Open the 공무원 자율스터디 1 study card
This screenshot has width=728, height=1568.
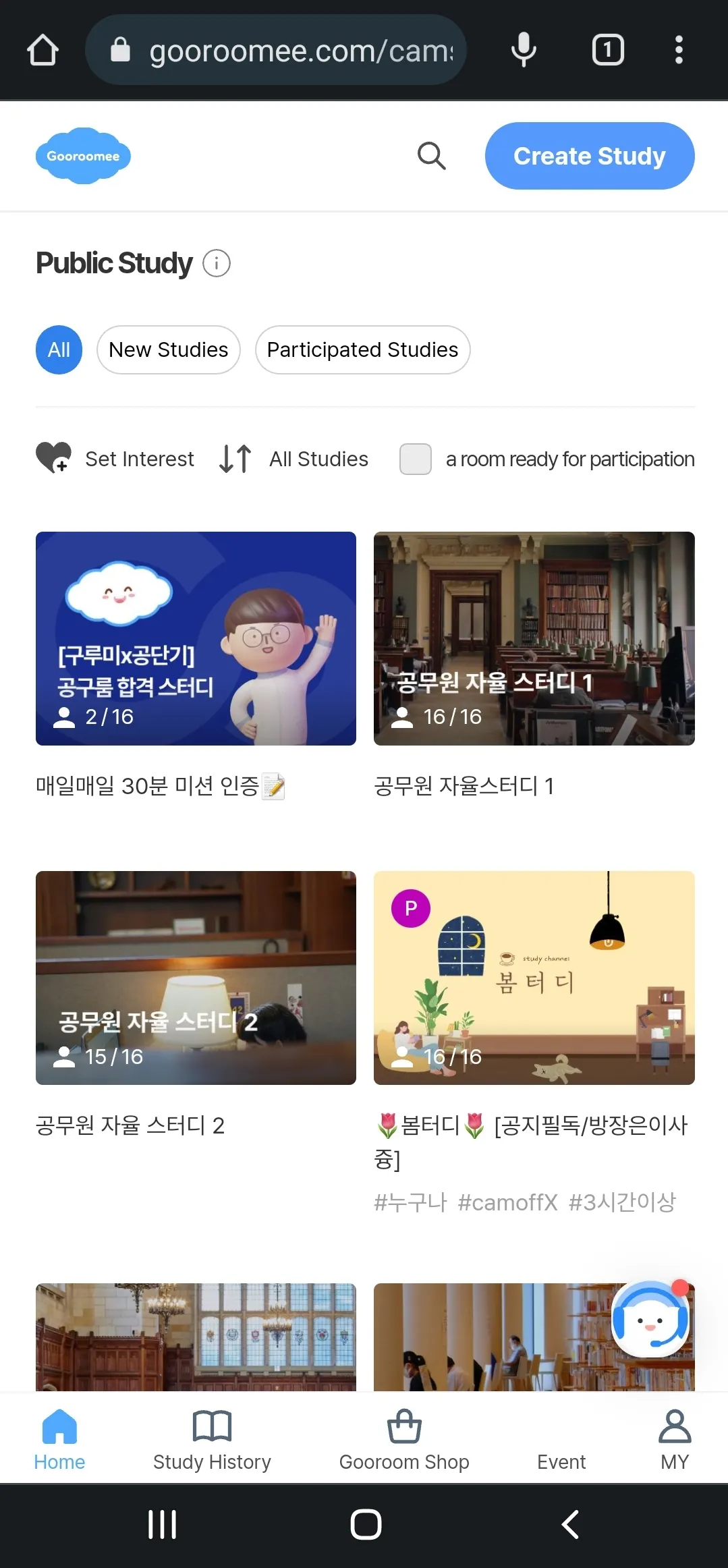(x=534, y=638)
